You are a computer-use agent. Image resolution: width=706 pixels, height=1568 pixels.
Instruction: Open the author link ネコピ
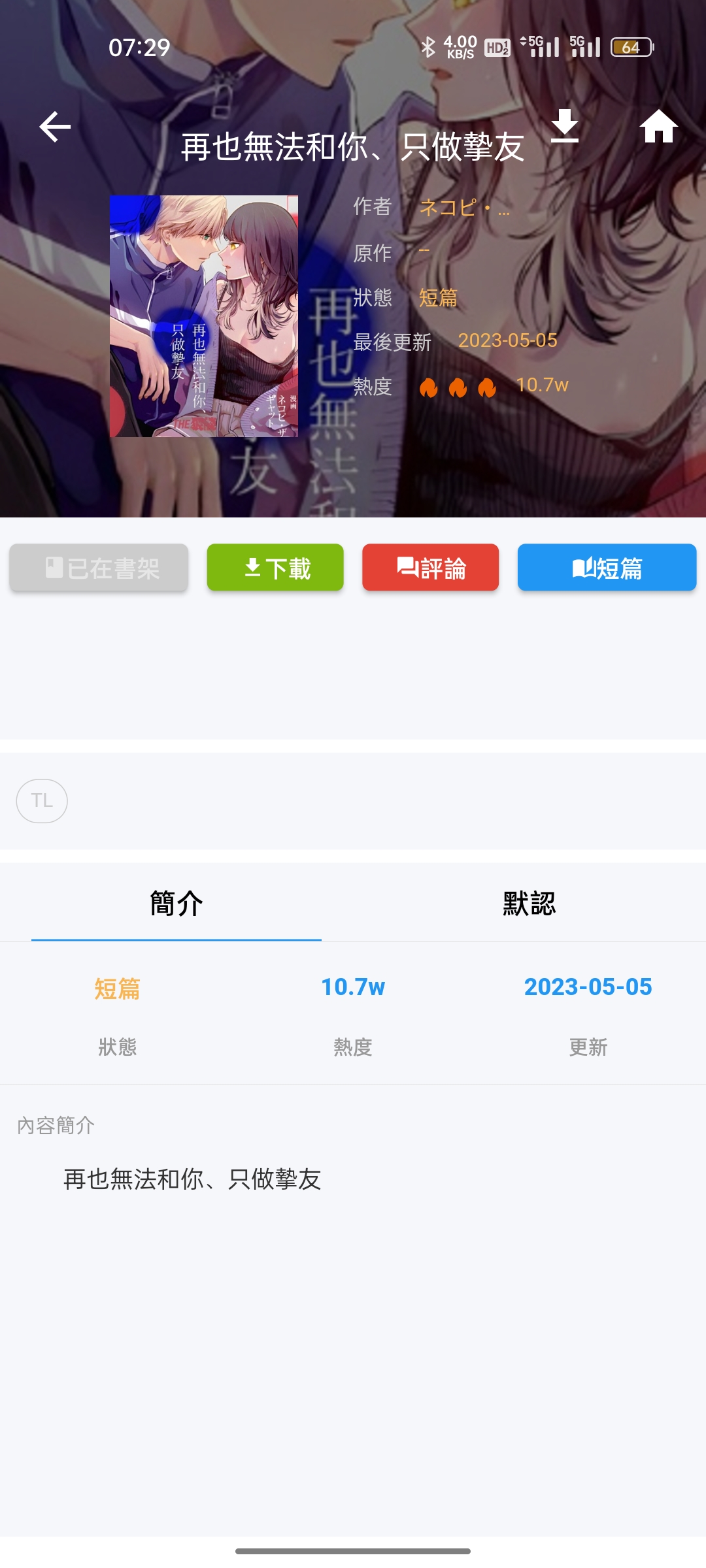tap(464, 208)
